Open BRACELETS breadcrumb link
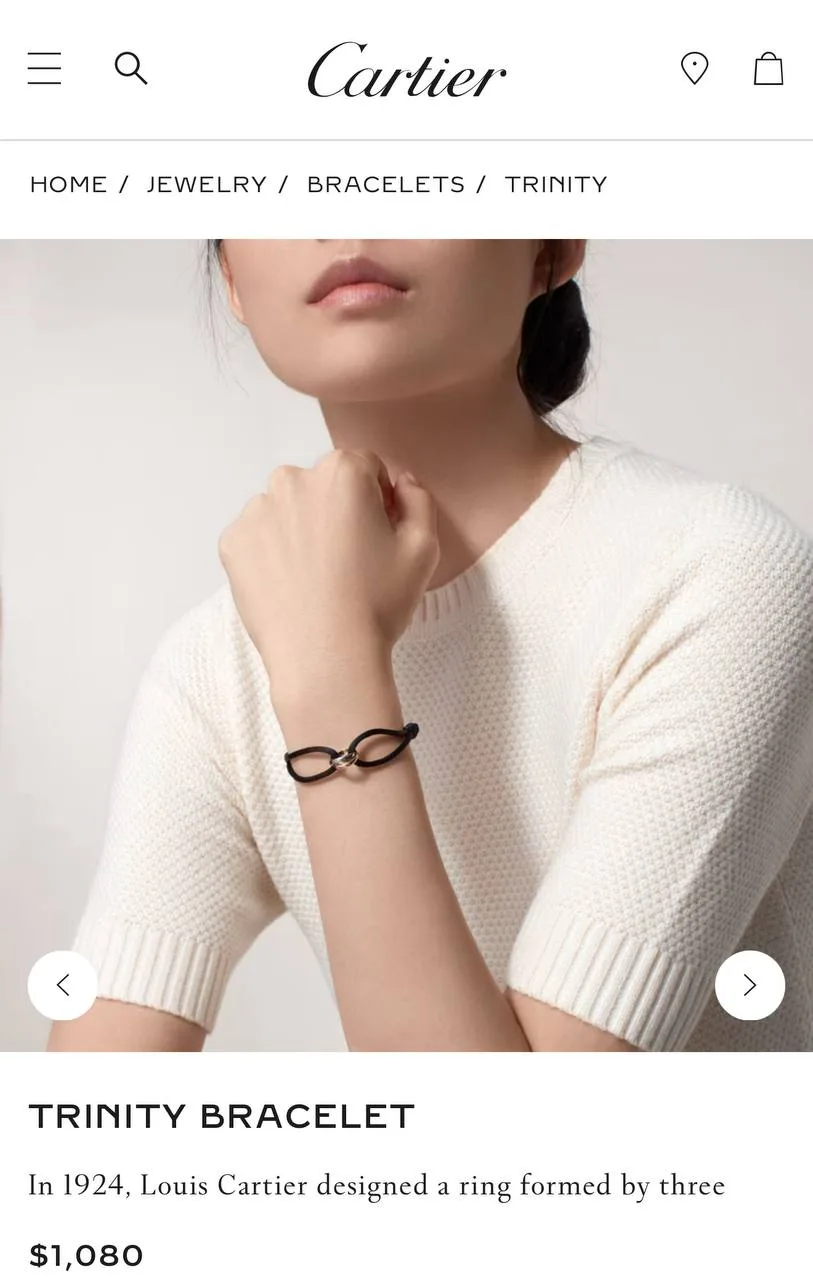Viewport: 813px width, 1280px height. [385, 185]
